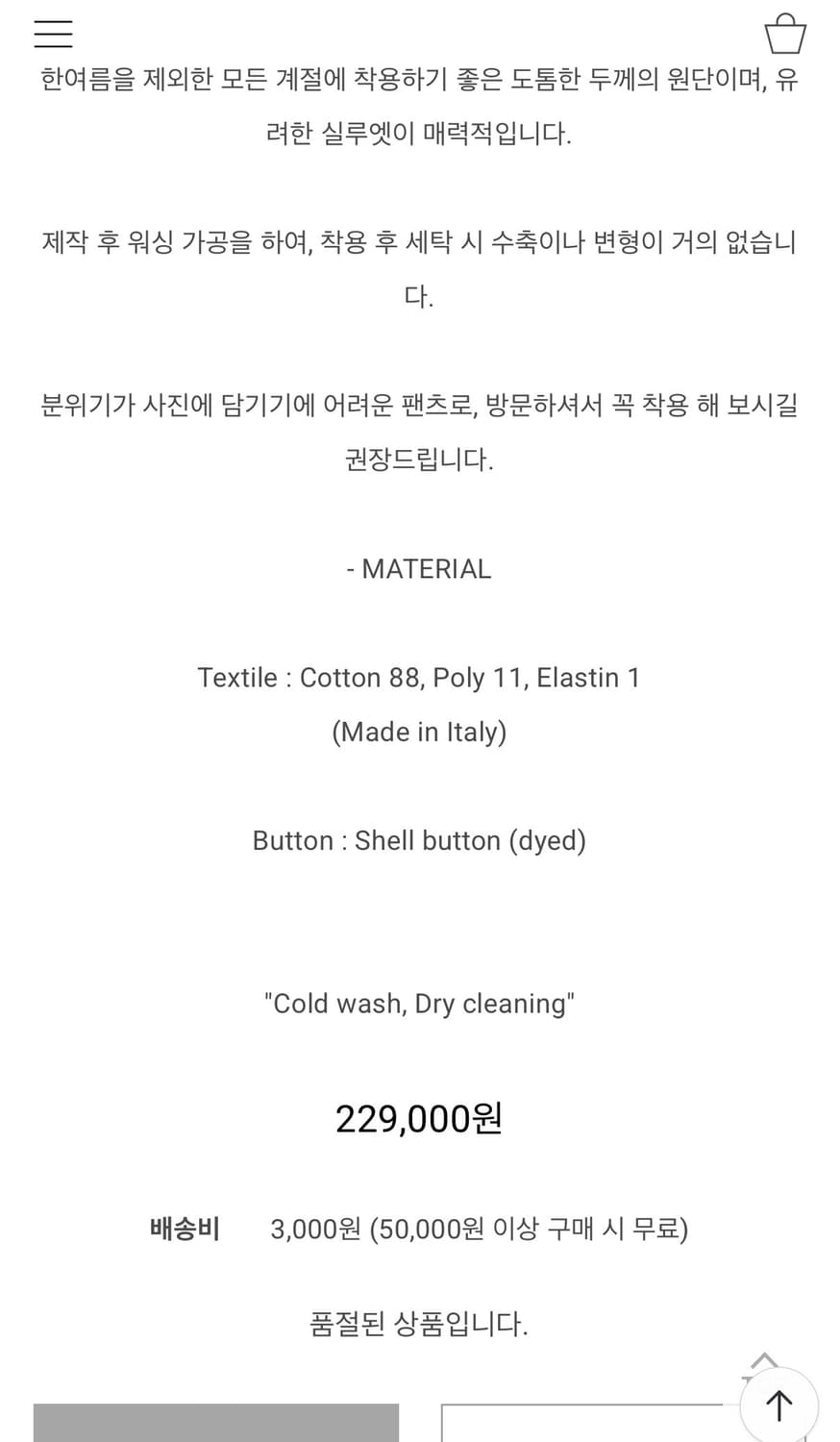Select the sold-out notice 품절된 상품입니다
Viewport: 840px width, 1442px height.
(420, 1324)
